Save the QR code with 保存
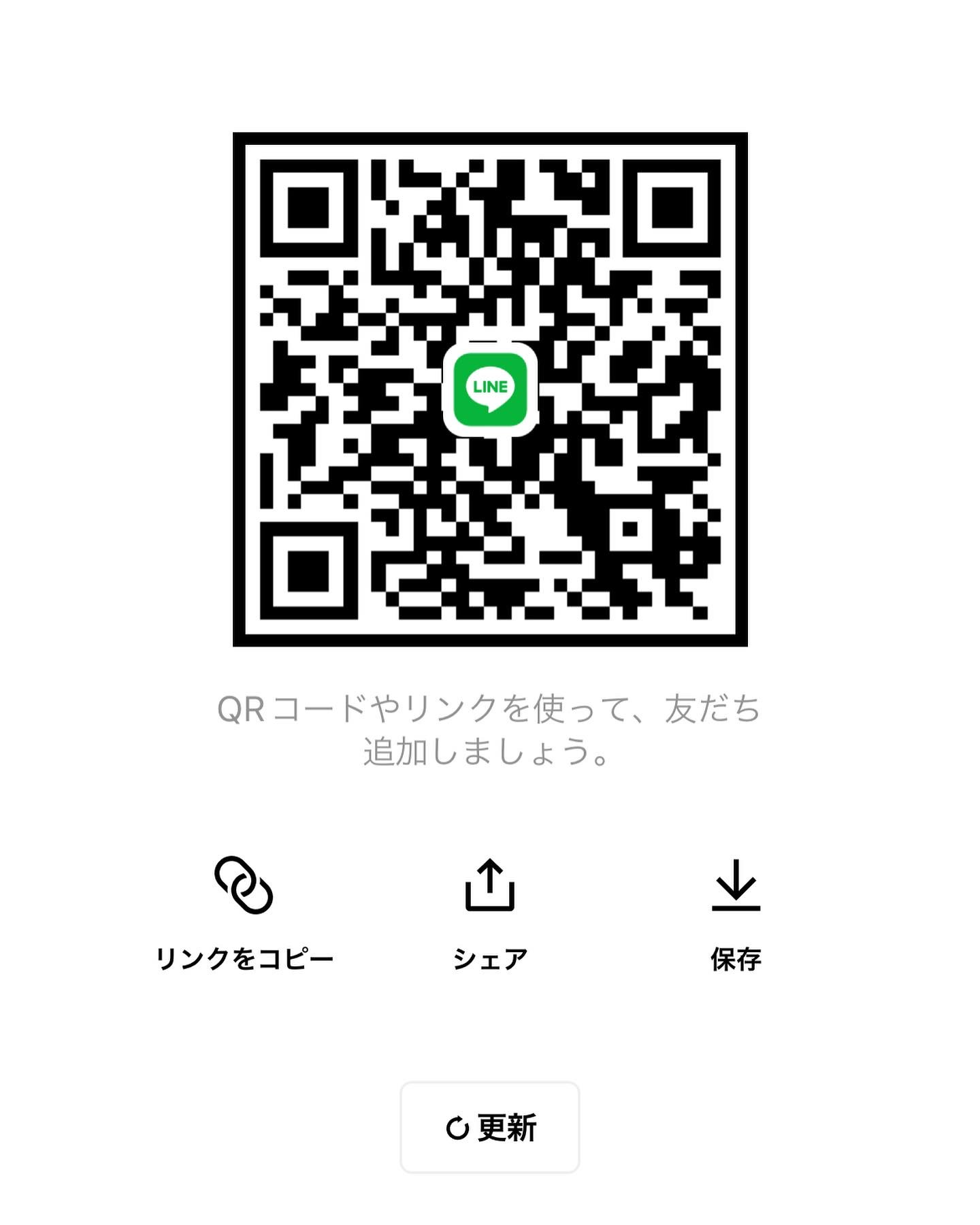The width and height of the screenshot is (980, 1225). pos(736,912)
